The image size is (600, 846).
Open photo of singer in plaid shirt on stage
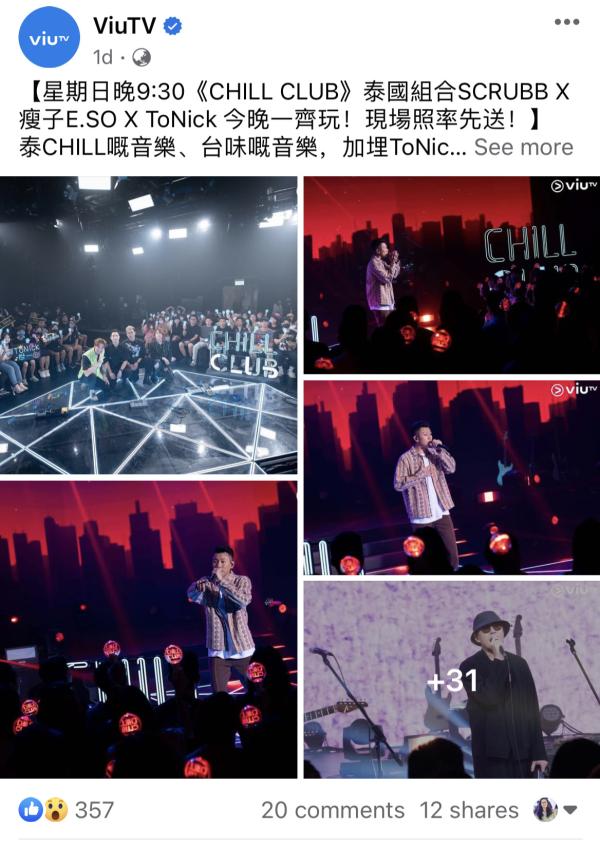click(451, 476)
